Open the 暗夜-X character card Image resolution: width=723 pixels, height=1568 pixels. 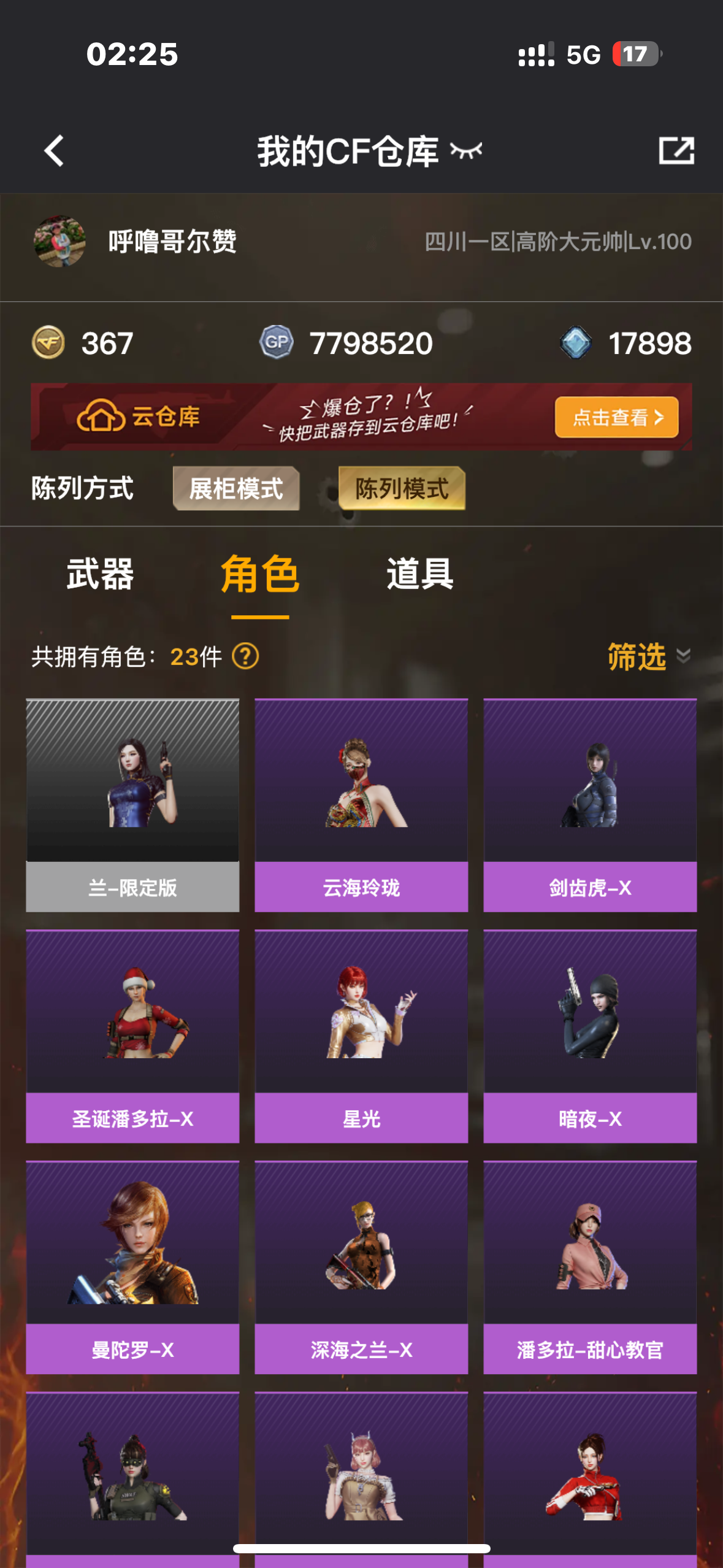(590, 1036)
